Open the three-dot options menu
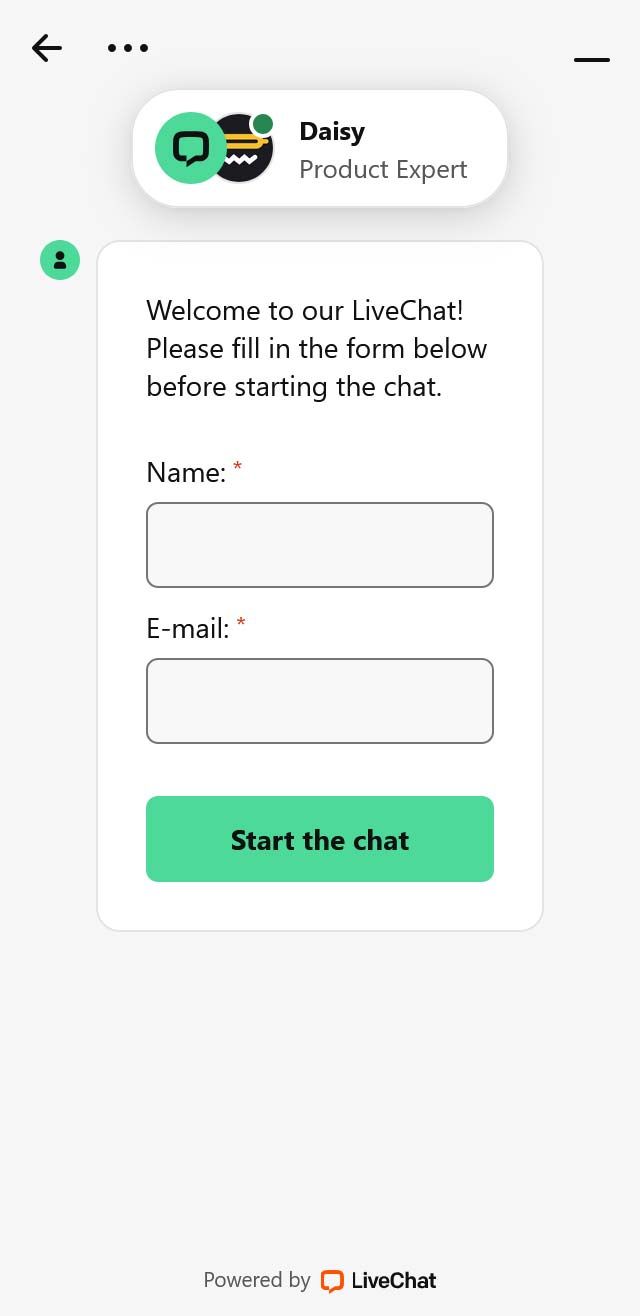 (x=128, y=48)
